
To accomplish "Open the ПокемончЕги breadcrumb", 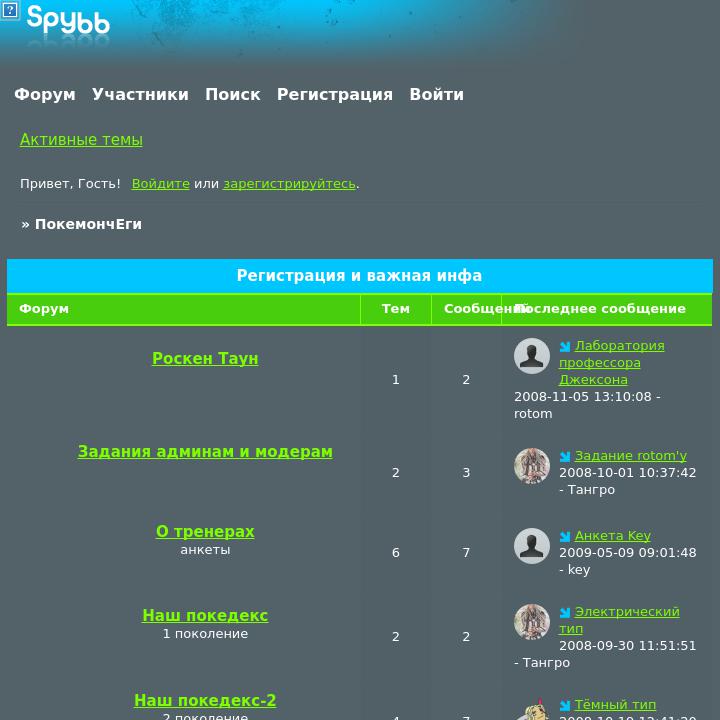I will [x=88, y=224].
